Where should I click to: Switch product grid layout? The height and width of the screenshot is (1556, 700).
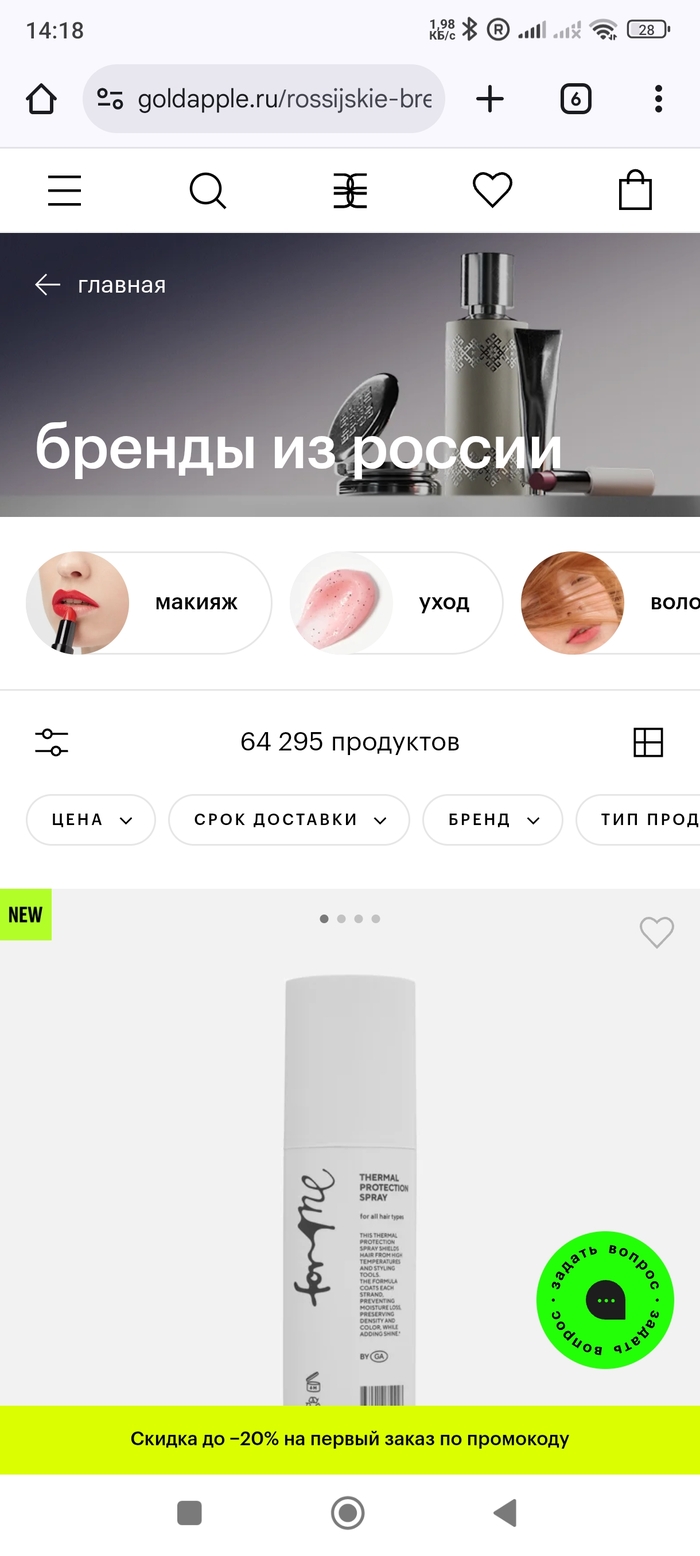click(x=648, y=742)
